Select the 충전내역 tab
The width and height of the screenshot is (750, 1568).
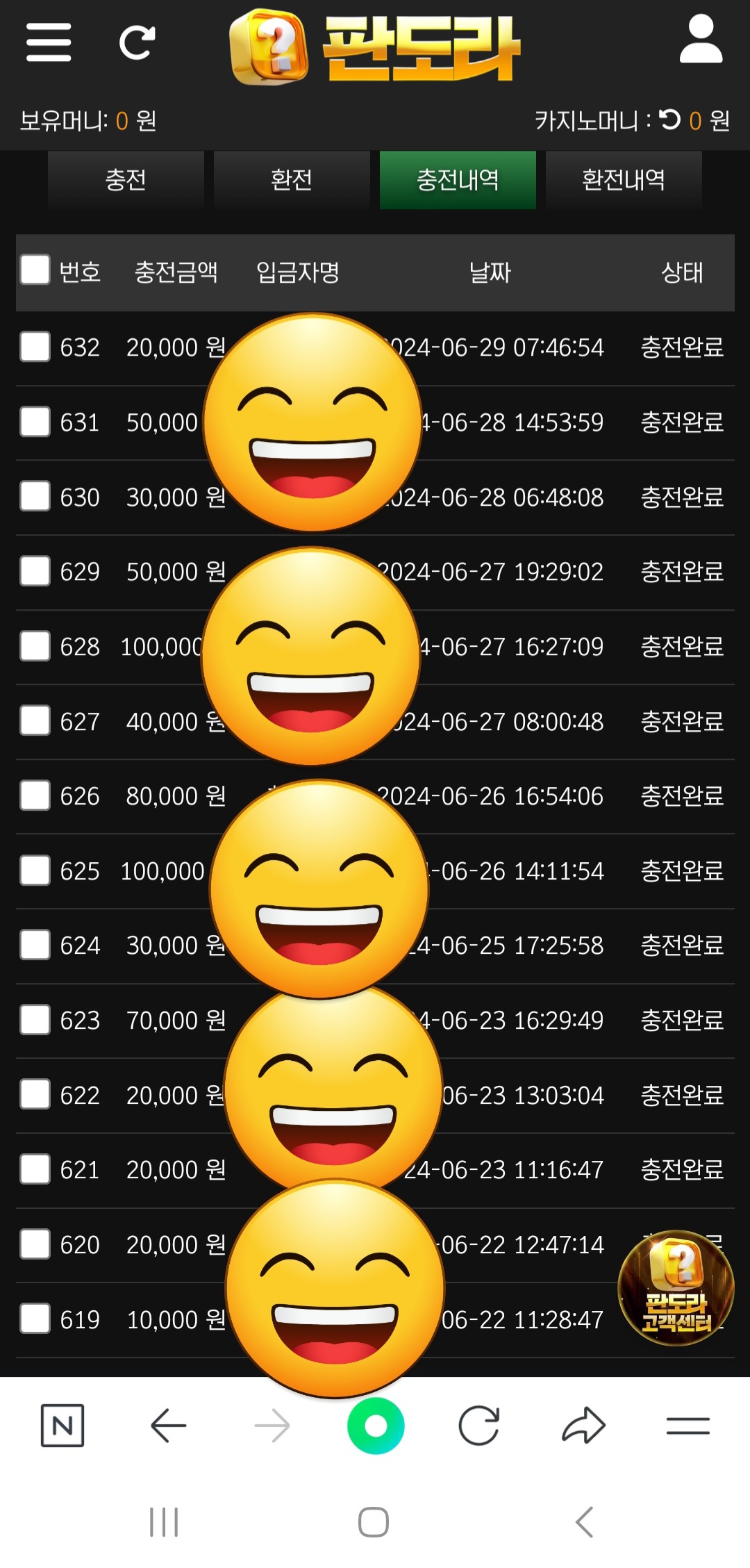click(x=458, y=180)
